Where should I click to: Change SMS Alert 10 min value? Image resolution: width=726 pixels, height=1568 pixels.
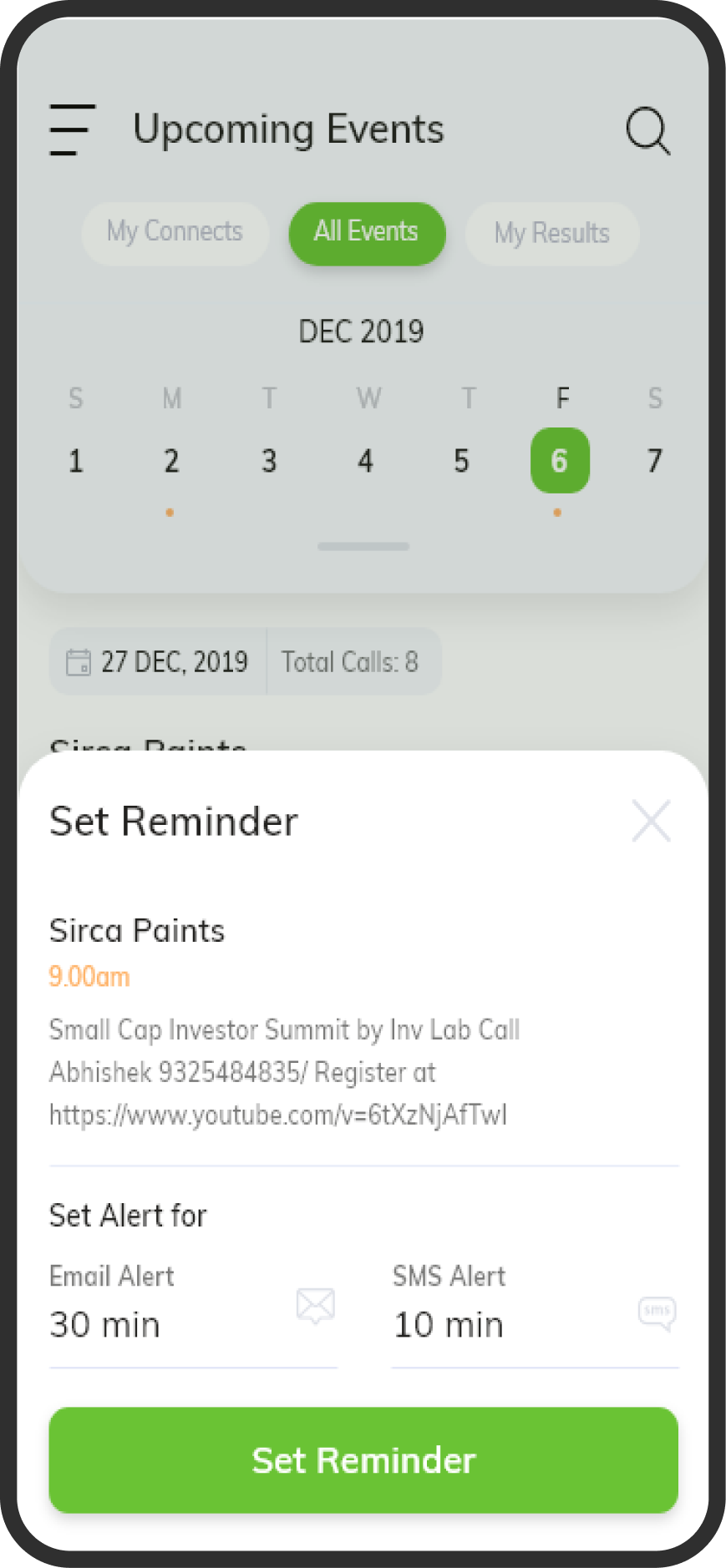(x=535, y=1324)
